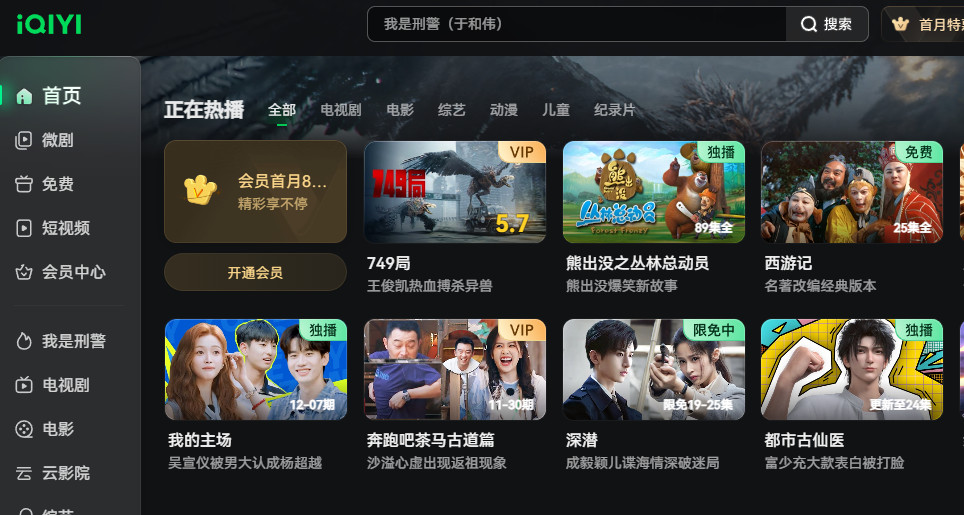Select the 纪录片 tab
Image resolution: width=964 pixels, height=515 pixels.
point(614,110)
